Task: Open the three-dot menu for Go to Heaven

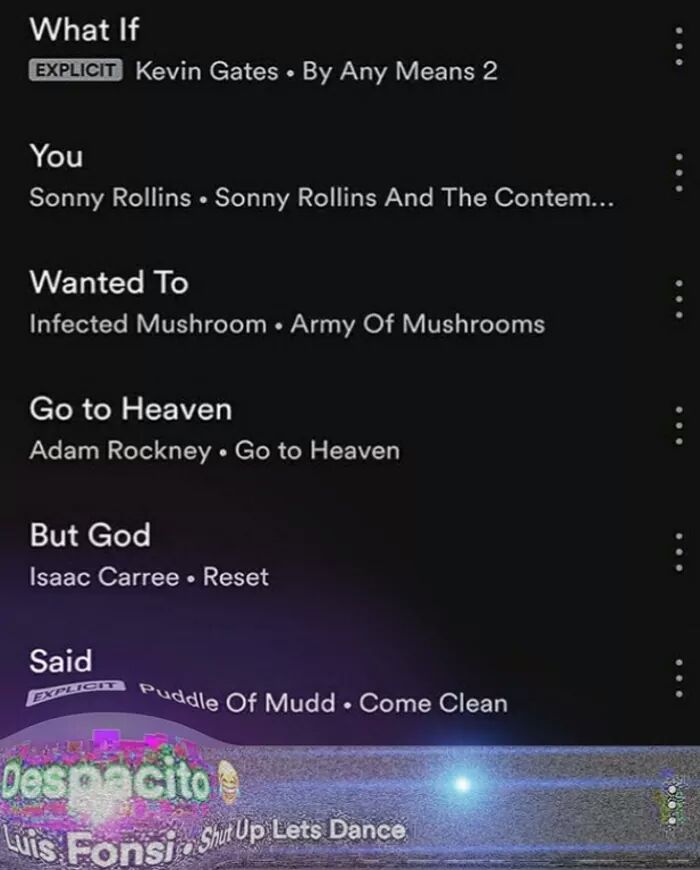Action: click(679, 426)
